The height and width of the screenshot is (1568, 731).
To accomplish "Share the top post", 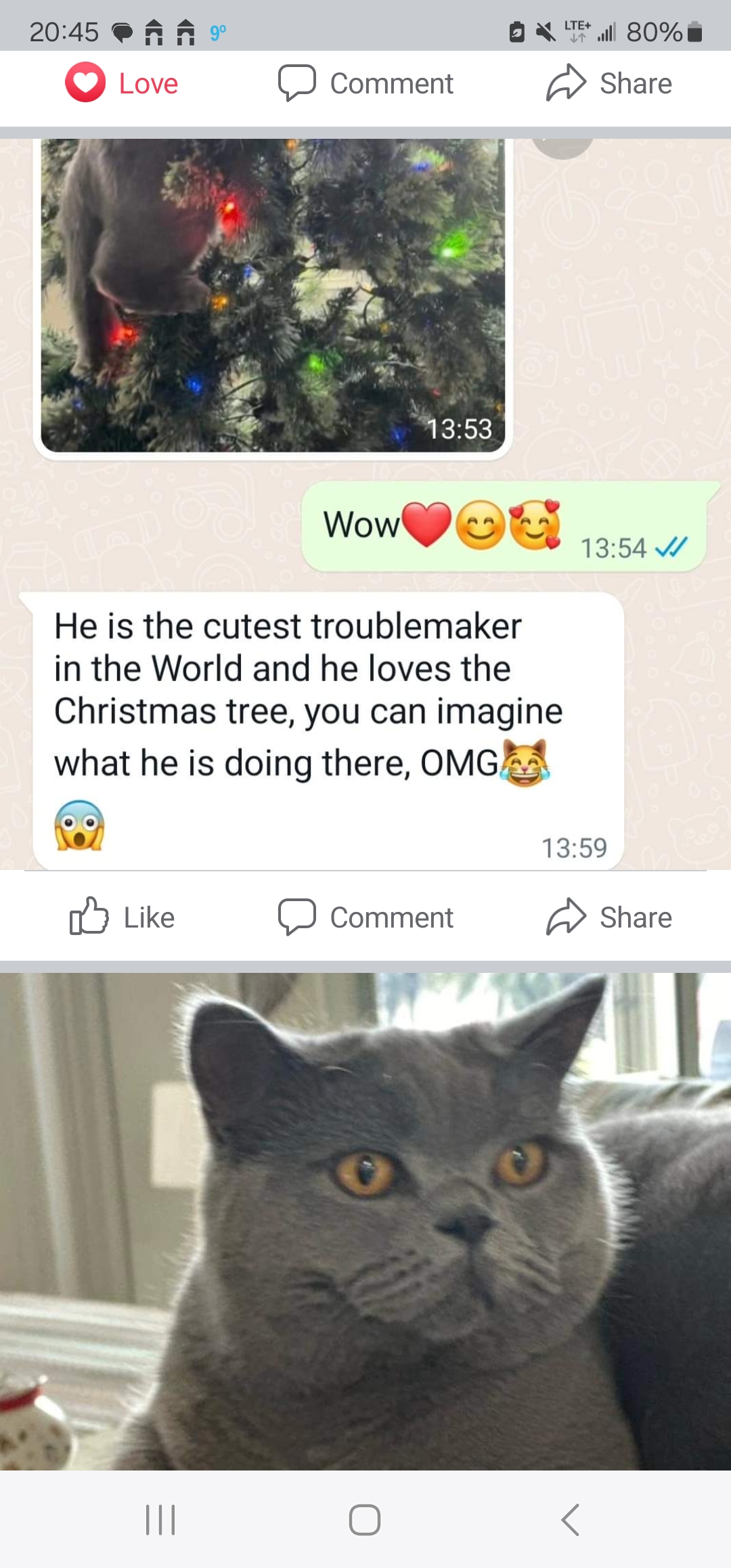I will [609, 83].
